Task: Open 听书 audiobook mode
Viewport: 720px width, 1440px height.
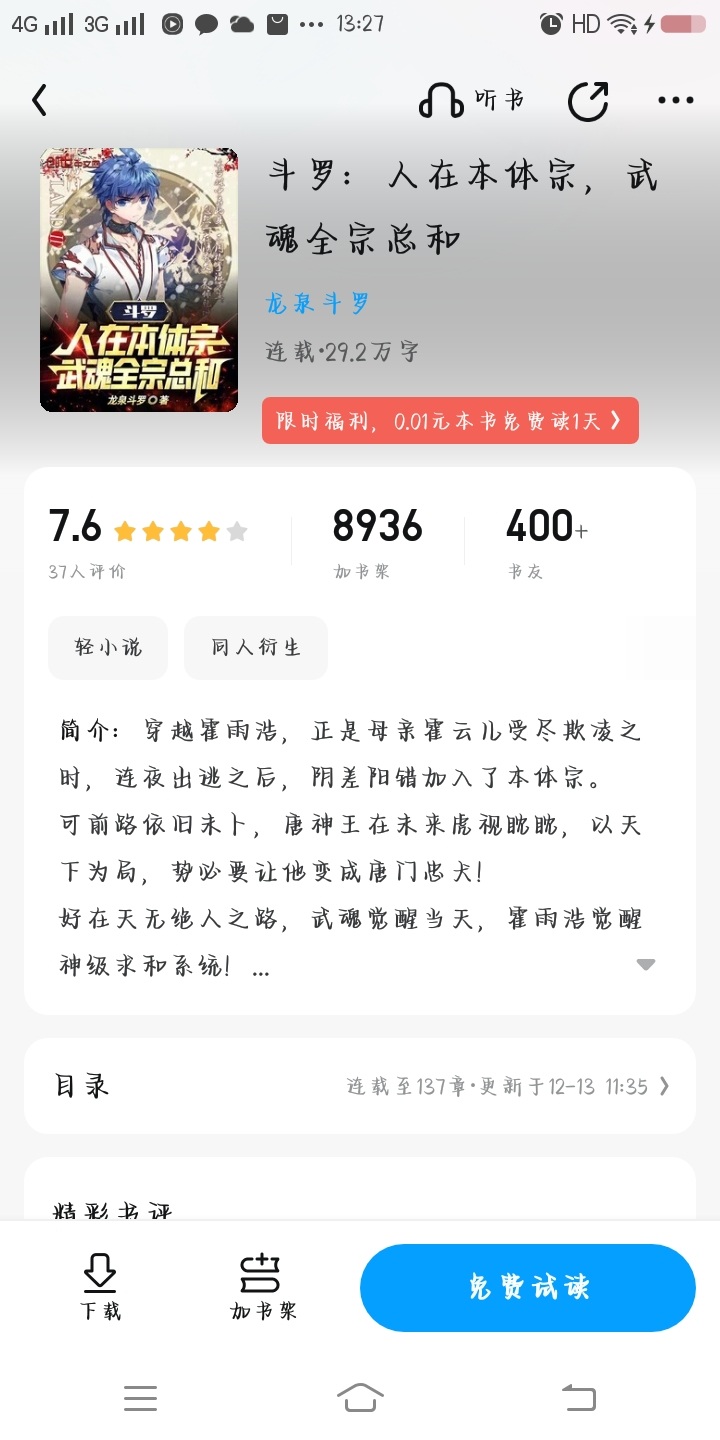Action: [471, 100]
